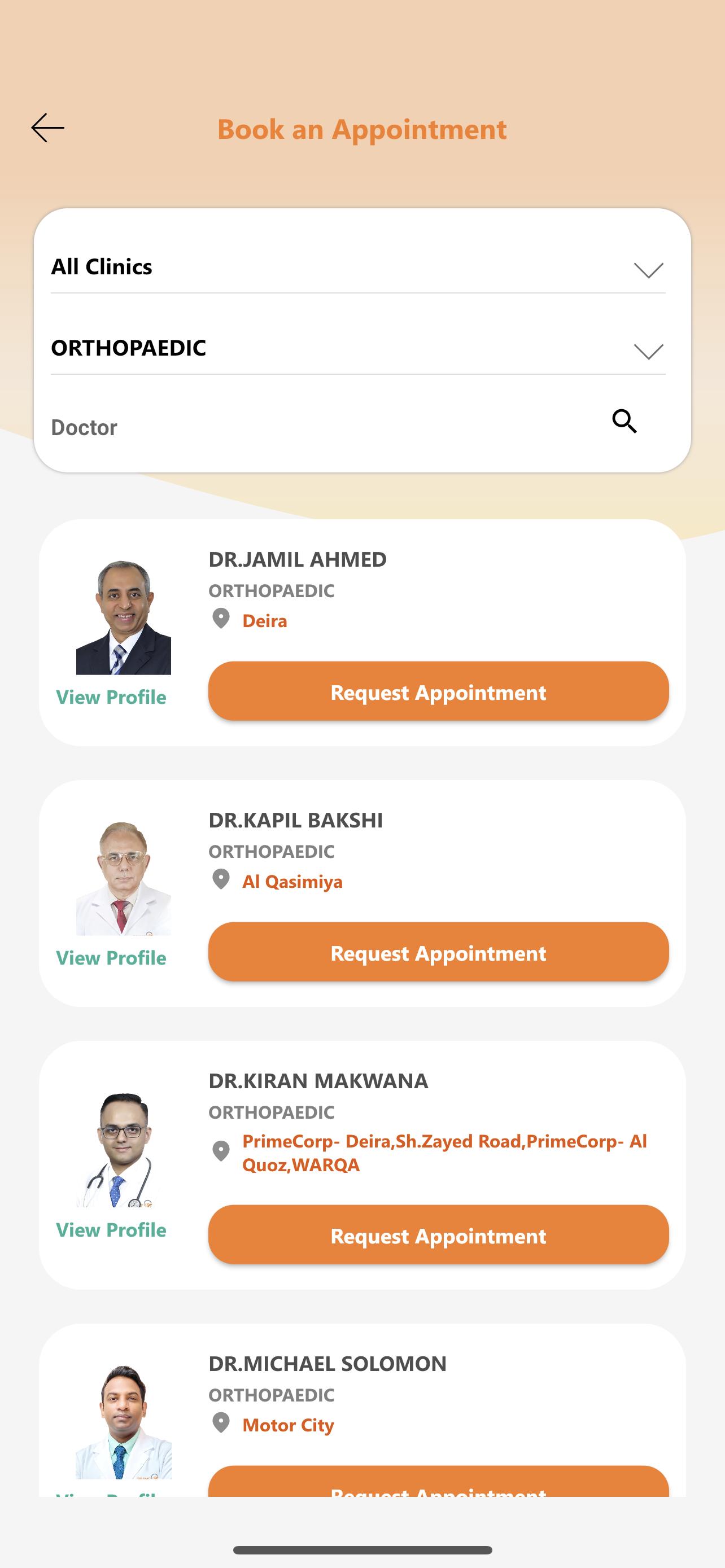View Profile of Dr. Kiran Makwana
Screen dimensions: 725x1568
coord(111,1229)
